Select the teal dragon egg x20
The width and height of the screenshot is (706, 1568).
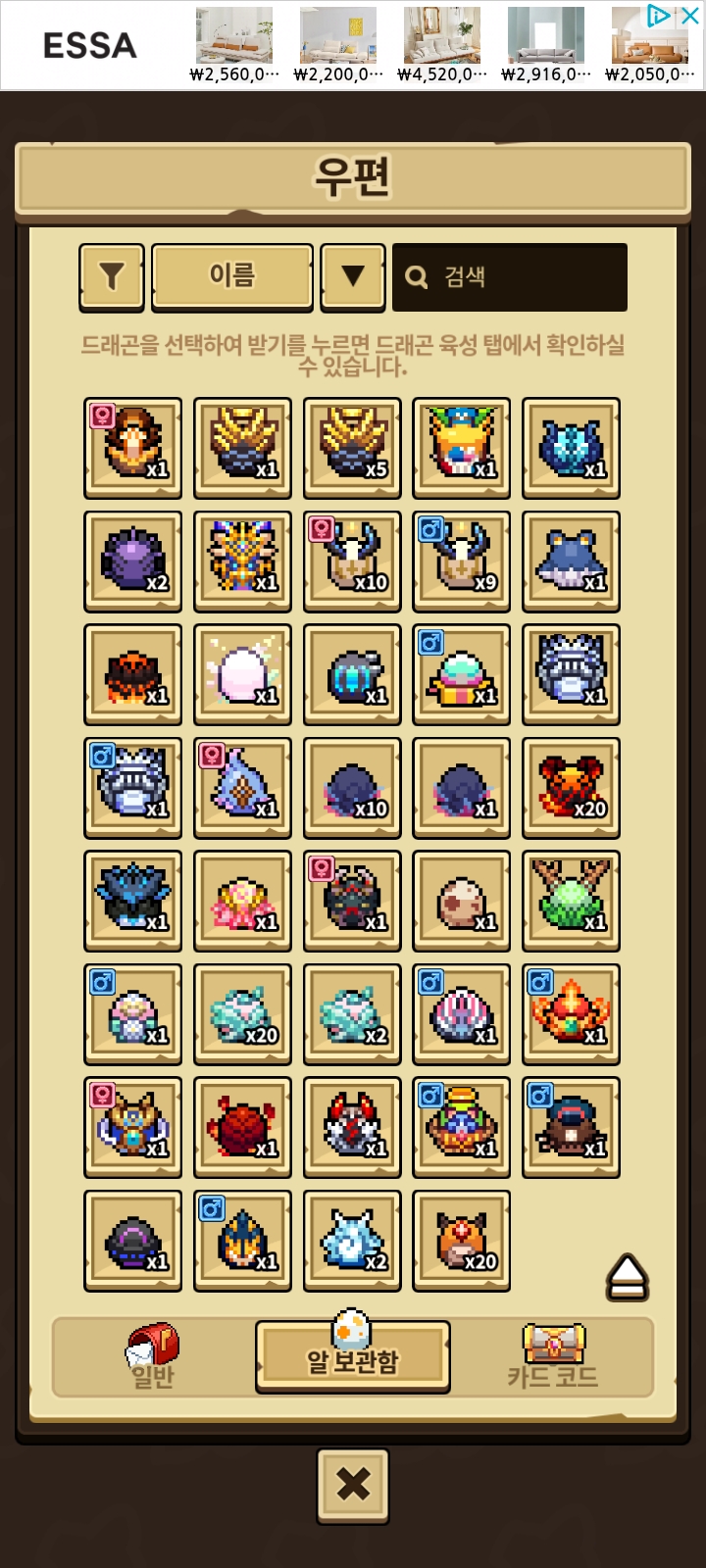(x=242, y=1013)
